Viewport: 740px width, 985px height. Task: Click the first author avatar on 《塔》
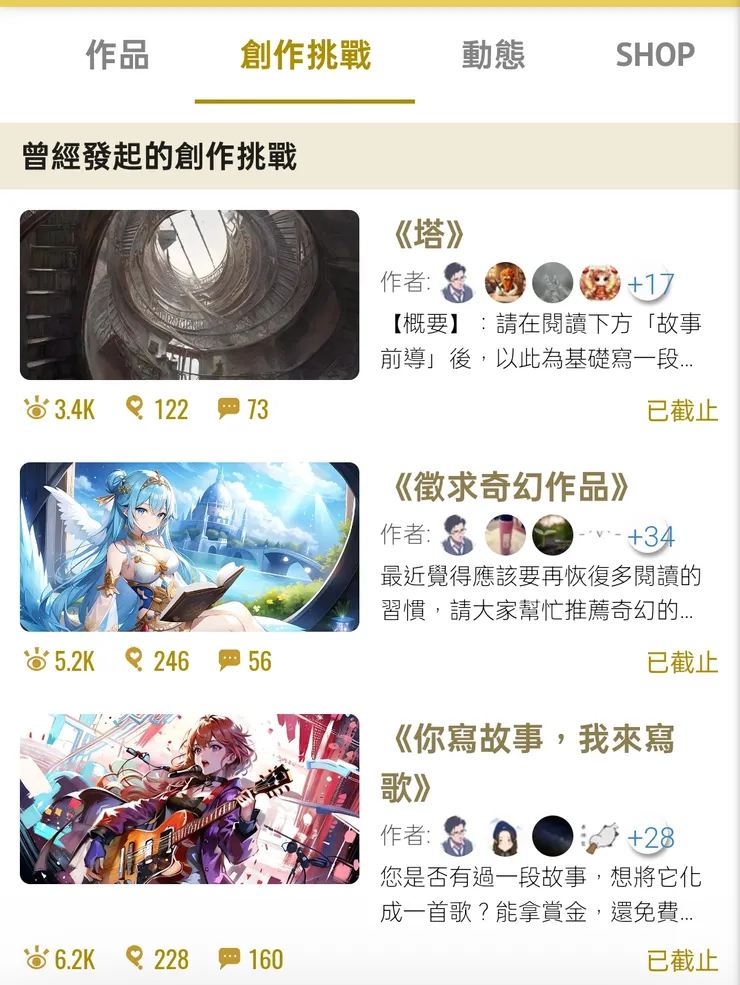[459, 283]
